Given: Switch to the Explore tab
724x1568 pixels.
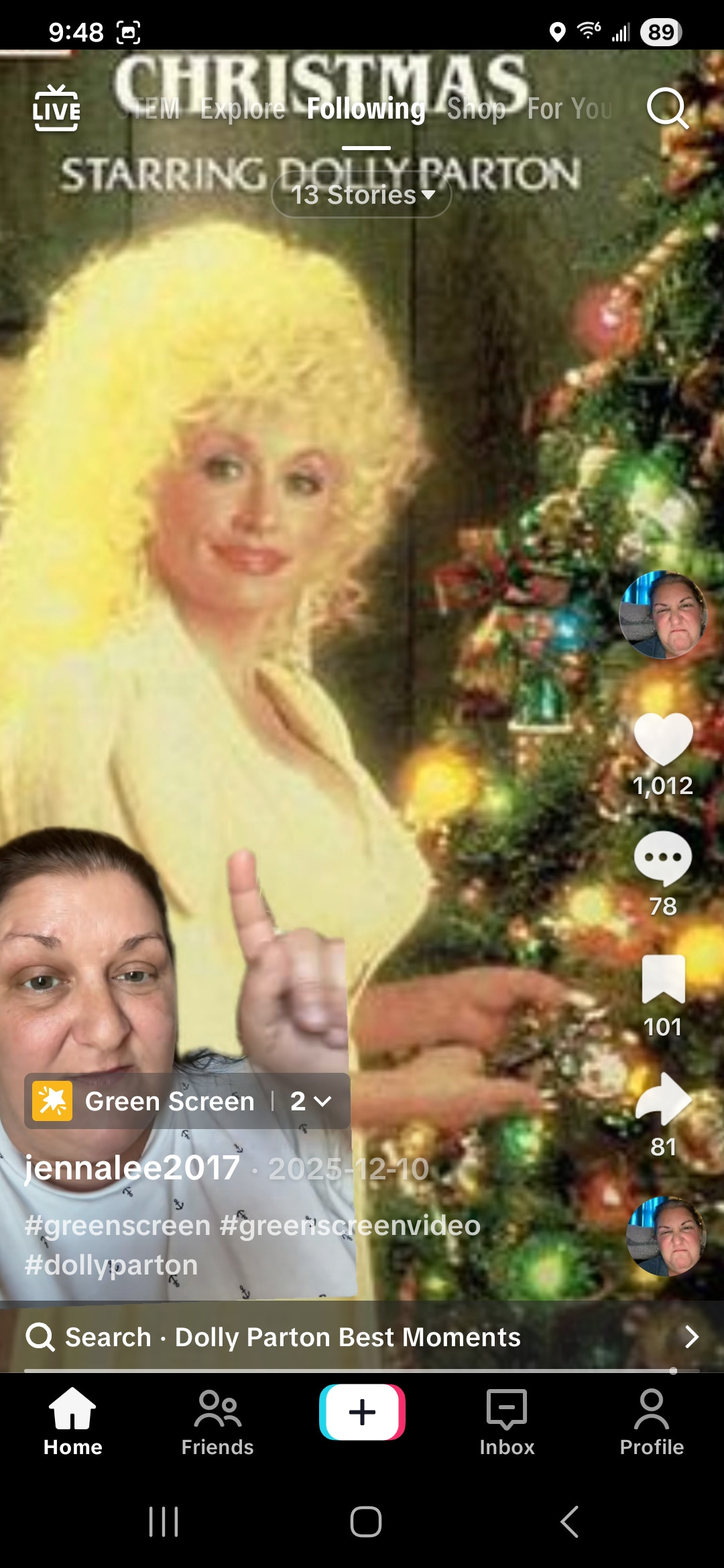Looking at the screenshot, I should tap(242, 109).
